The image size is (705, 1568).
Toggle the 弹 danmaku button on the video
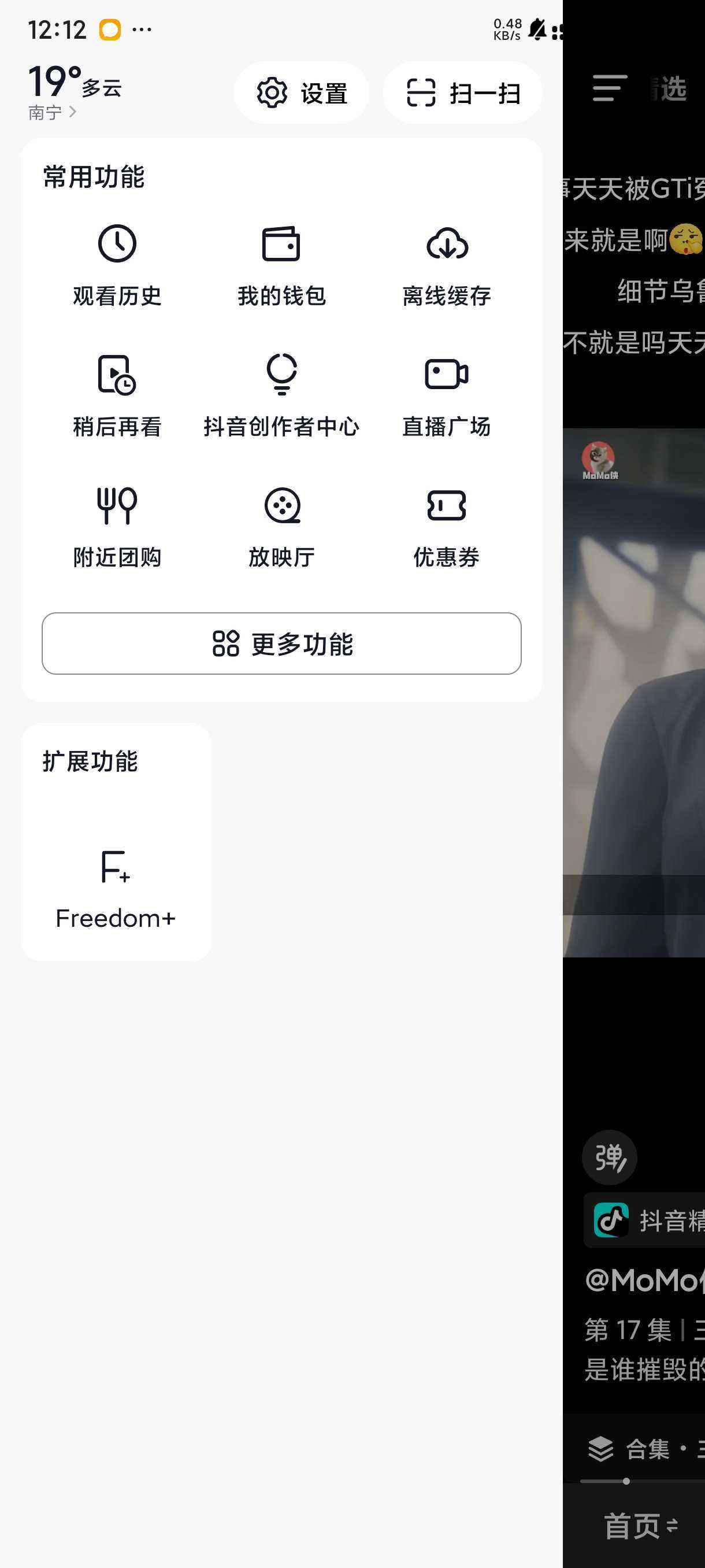pyautogui.click(x=610, y=1157)
